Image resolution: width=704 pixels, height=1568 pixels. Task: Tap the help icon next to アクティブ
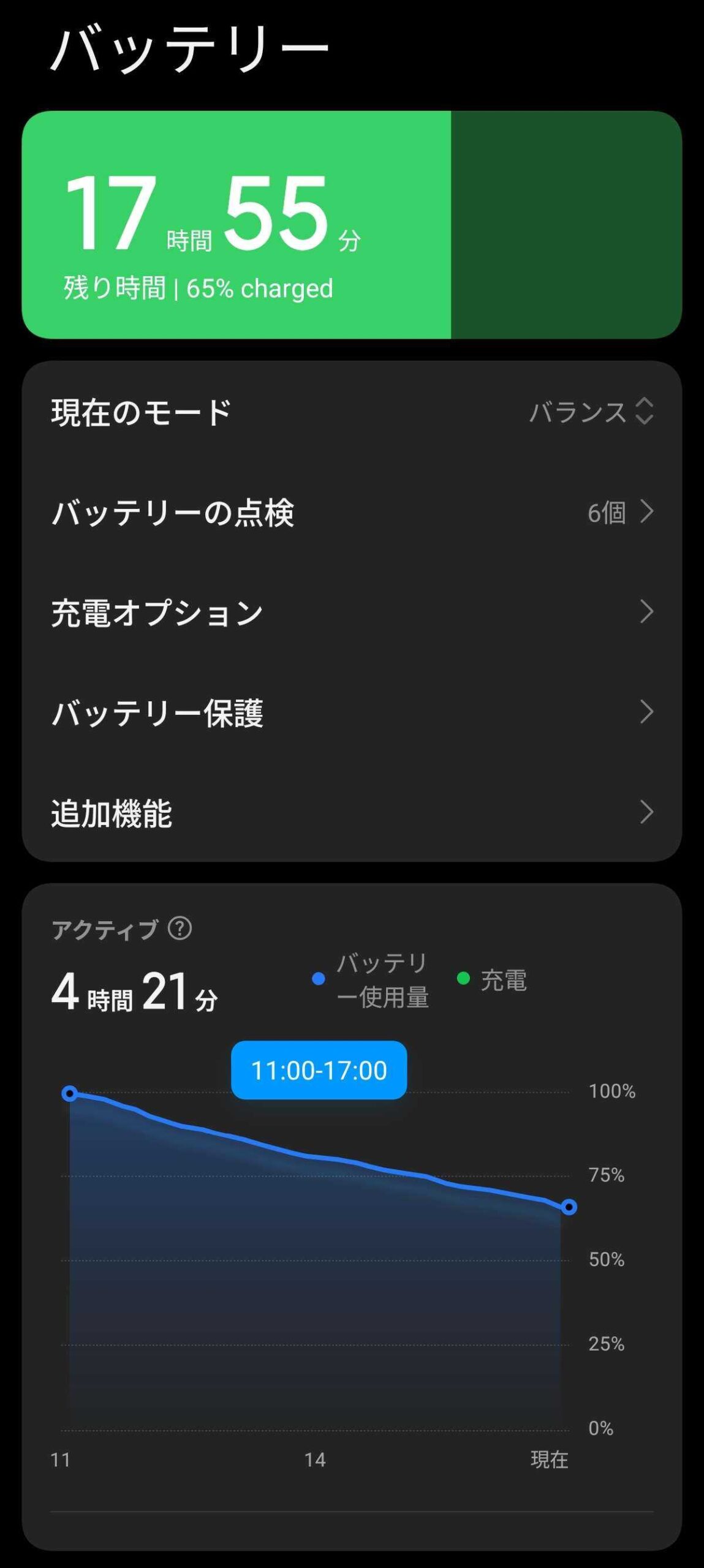pos(180,929)
